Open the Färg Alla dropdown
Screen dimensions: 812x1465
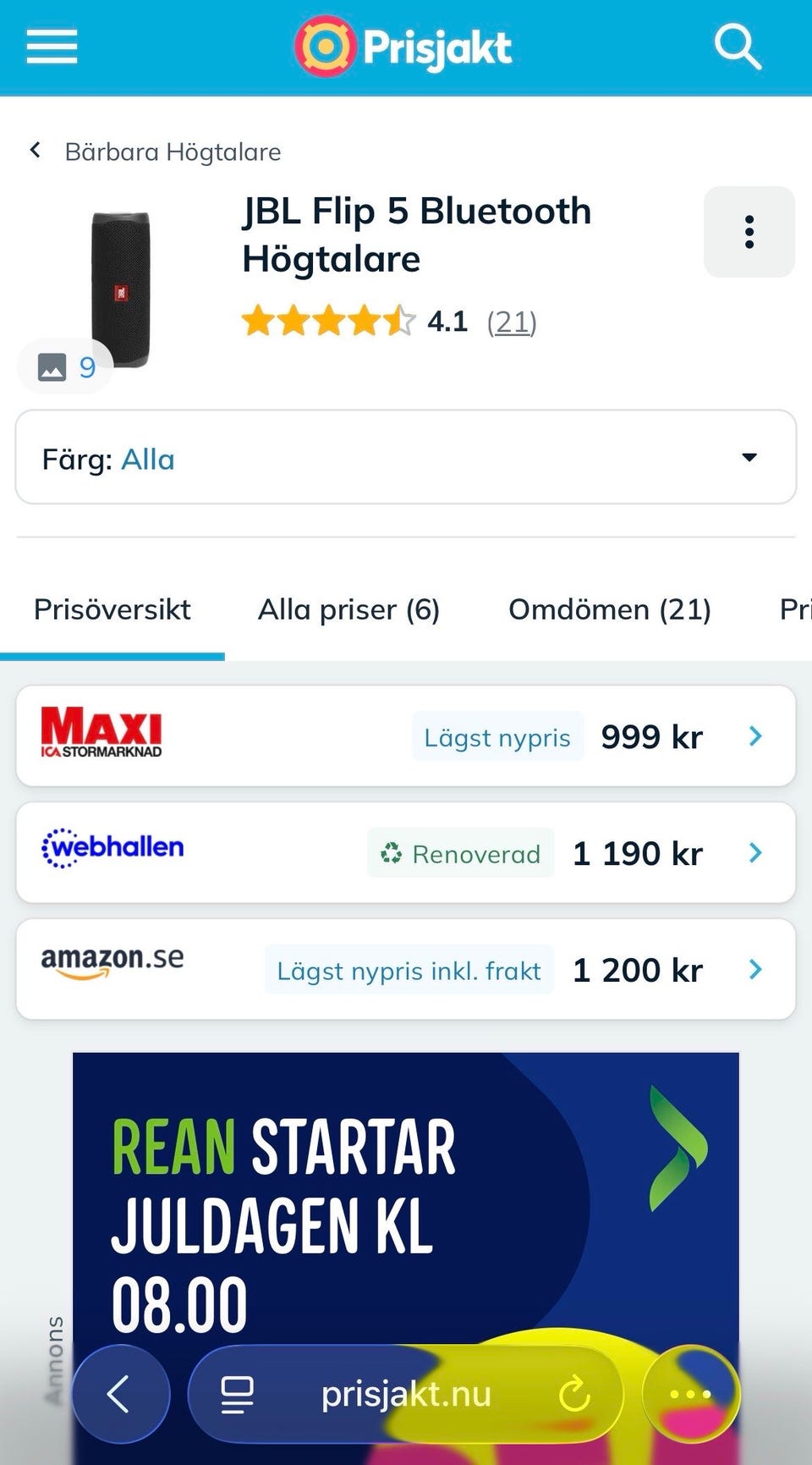point(405,457)
